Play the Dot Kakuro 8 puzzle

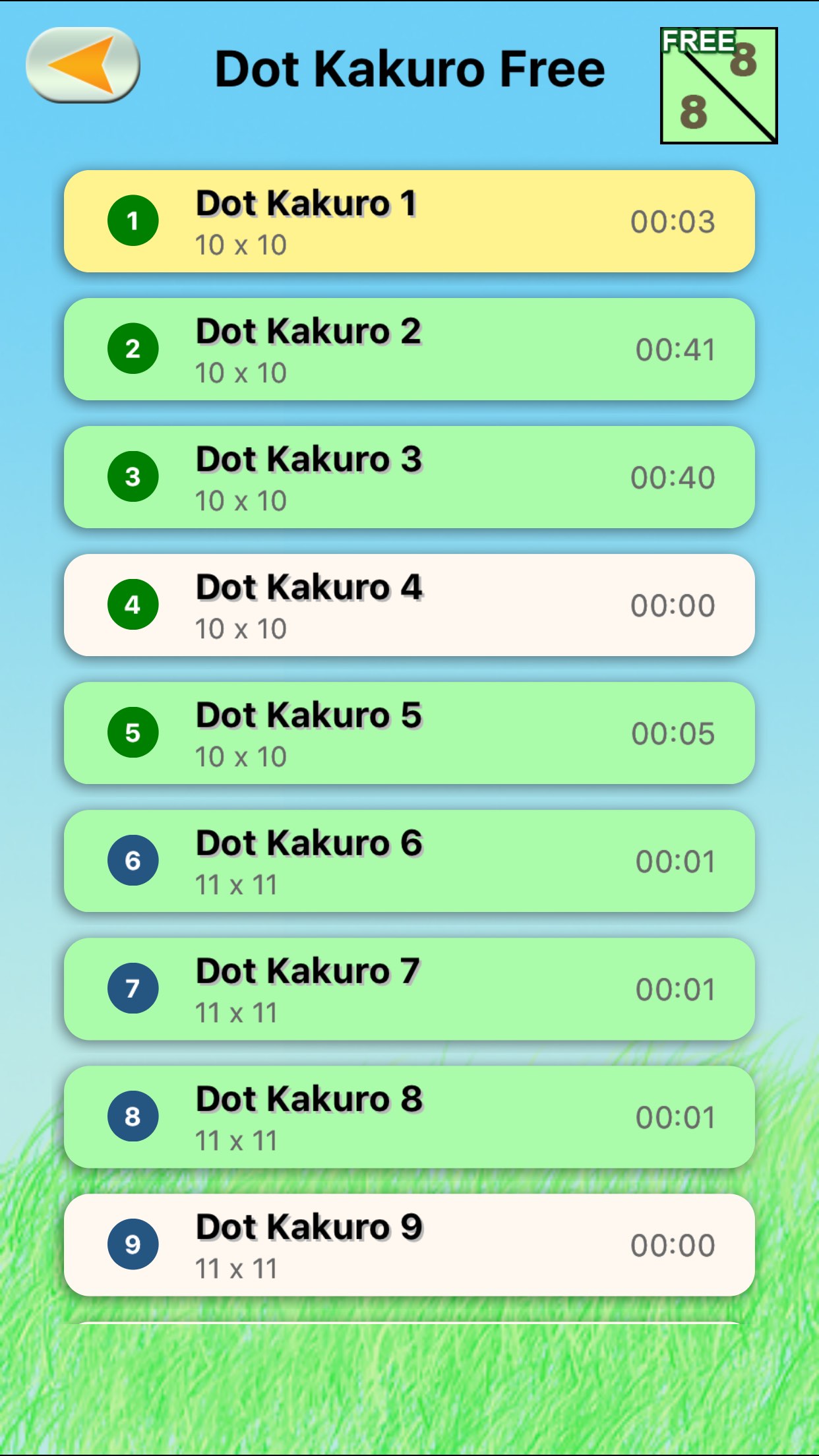tap(409, 1117)
